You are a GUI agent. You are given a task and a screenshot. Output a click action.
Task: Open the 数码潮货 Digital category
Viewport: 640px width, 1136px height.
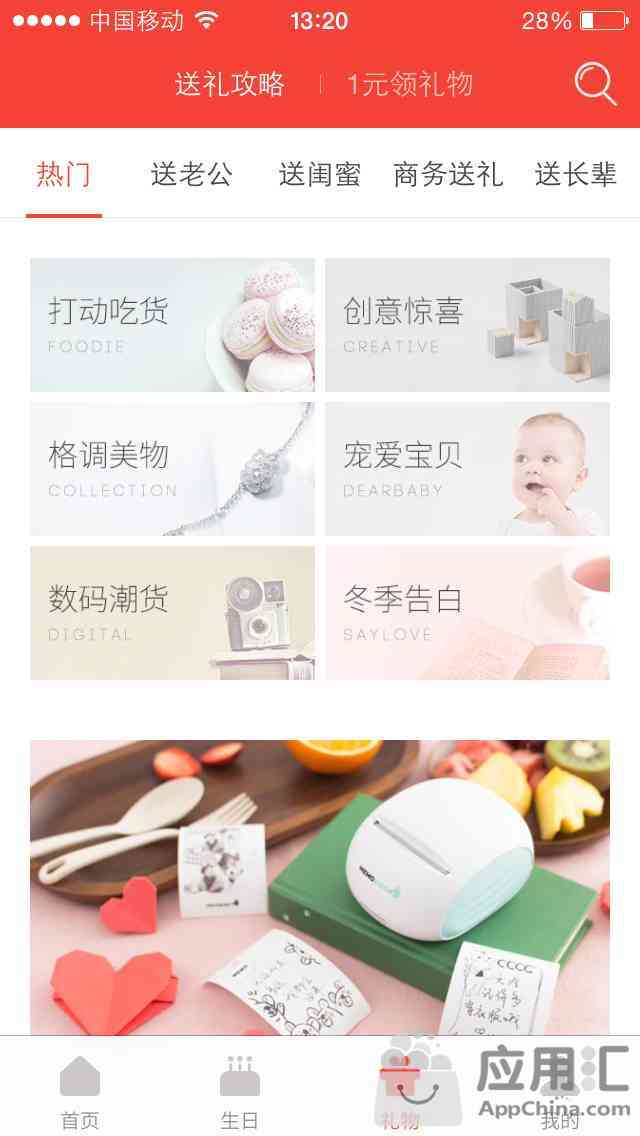[172, 613]
